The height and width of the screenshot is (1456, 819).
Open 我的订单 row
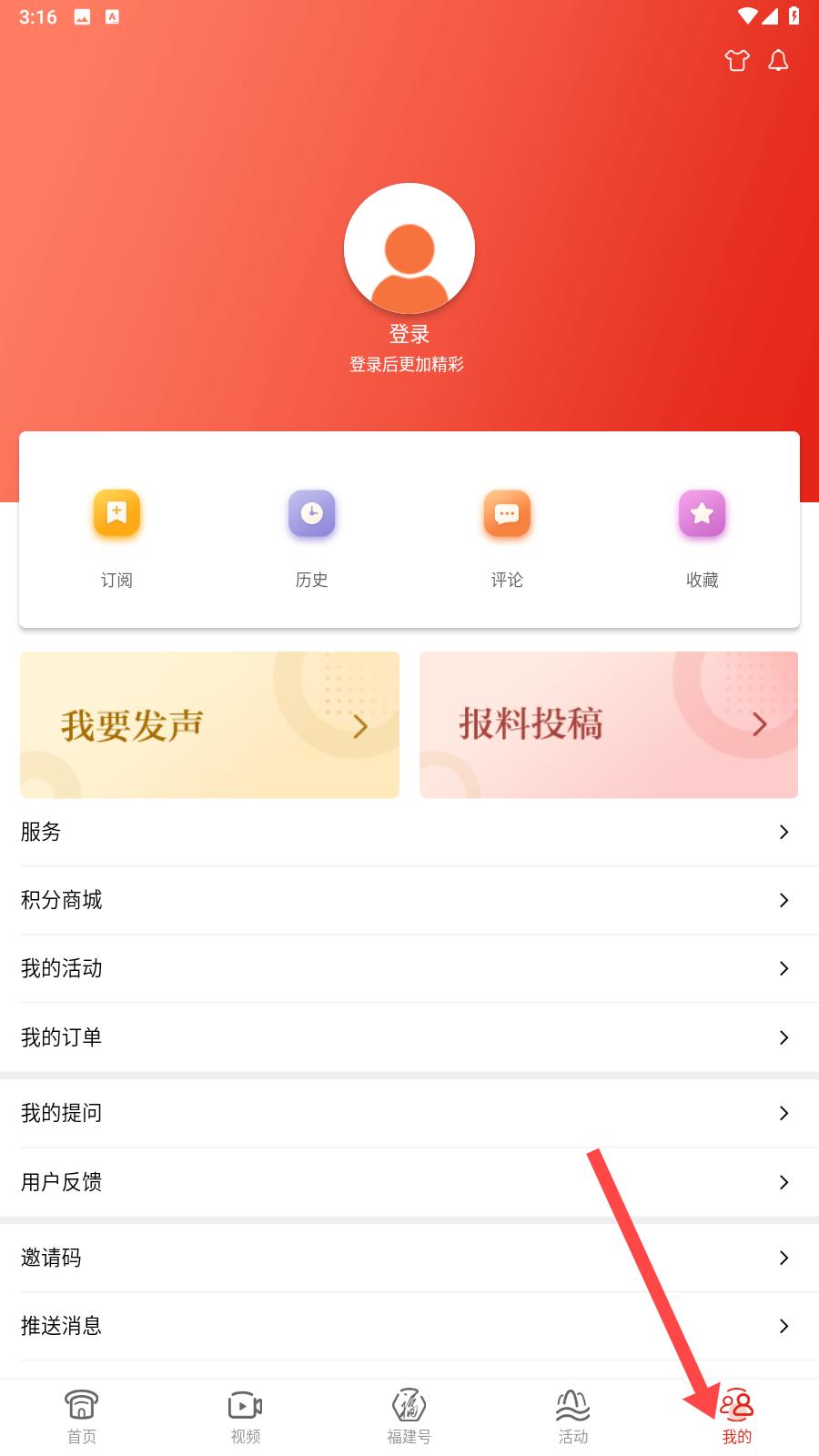[409, 1037]
